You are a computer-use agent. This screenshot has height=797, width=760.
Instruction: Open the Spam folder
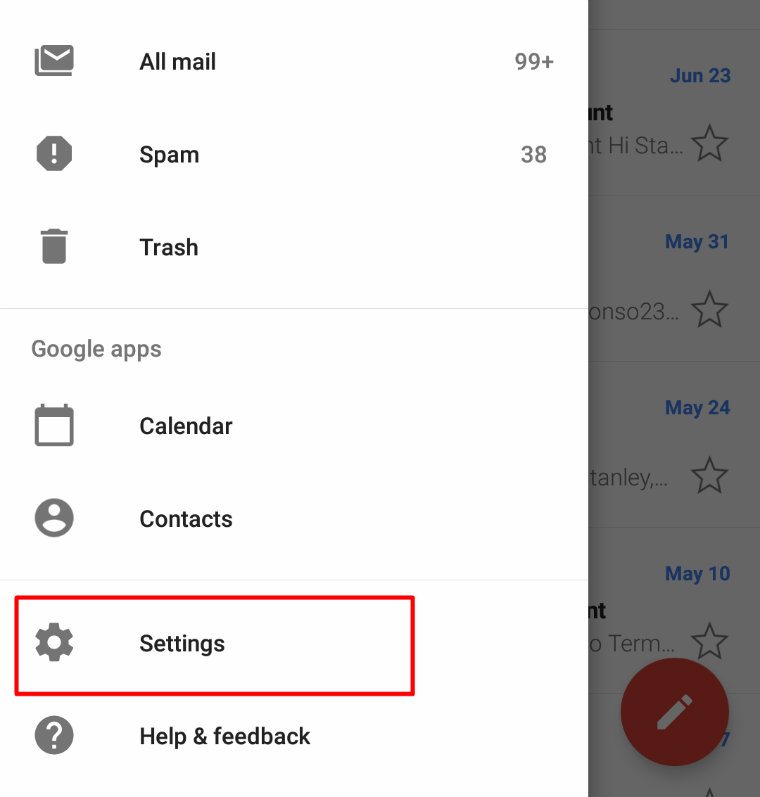[x=169, y=154]
